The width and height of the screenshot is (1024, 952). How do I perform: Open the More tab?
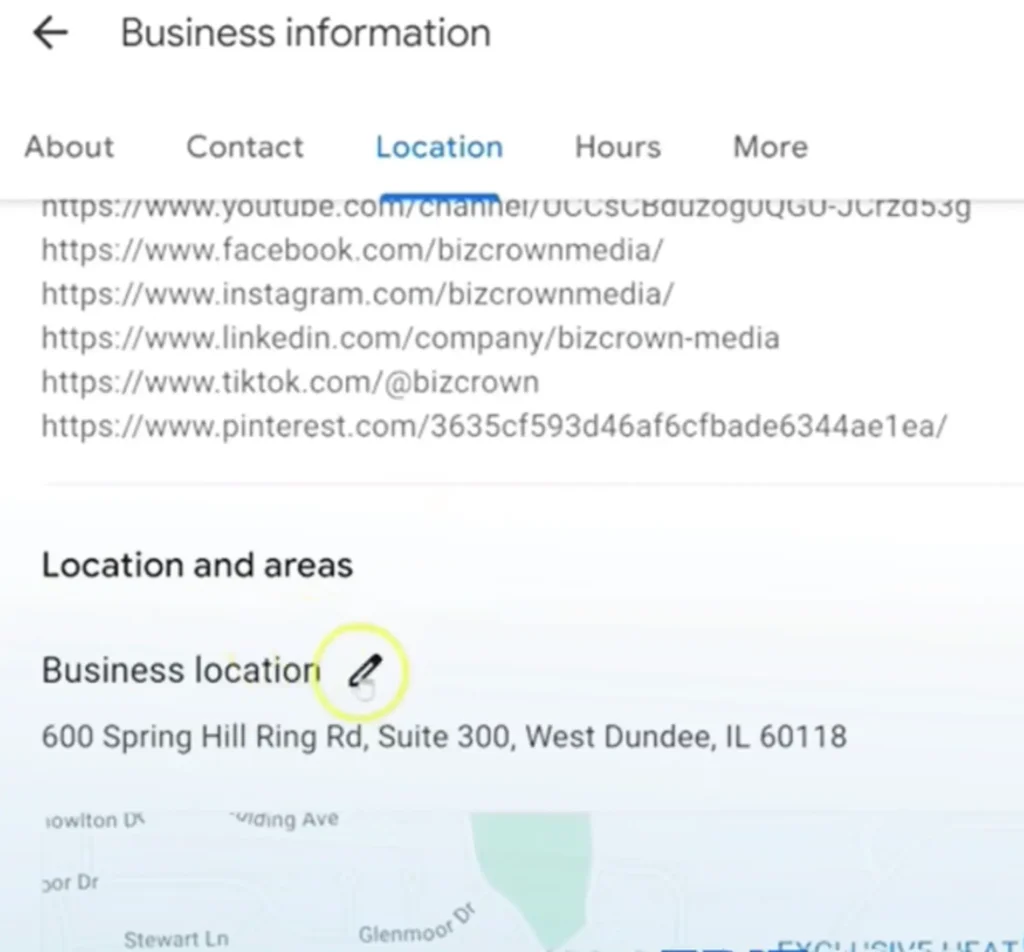tap(770, 147)
